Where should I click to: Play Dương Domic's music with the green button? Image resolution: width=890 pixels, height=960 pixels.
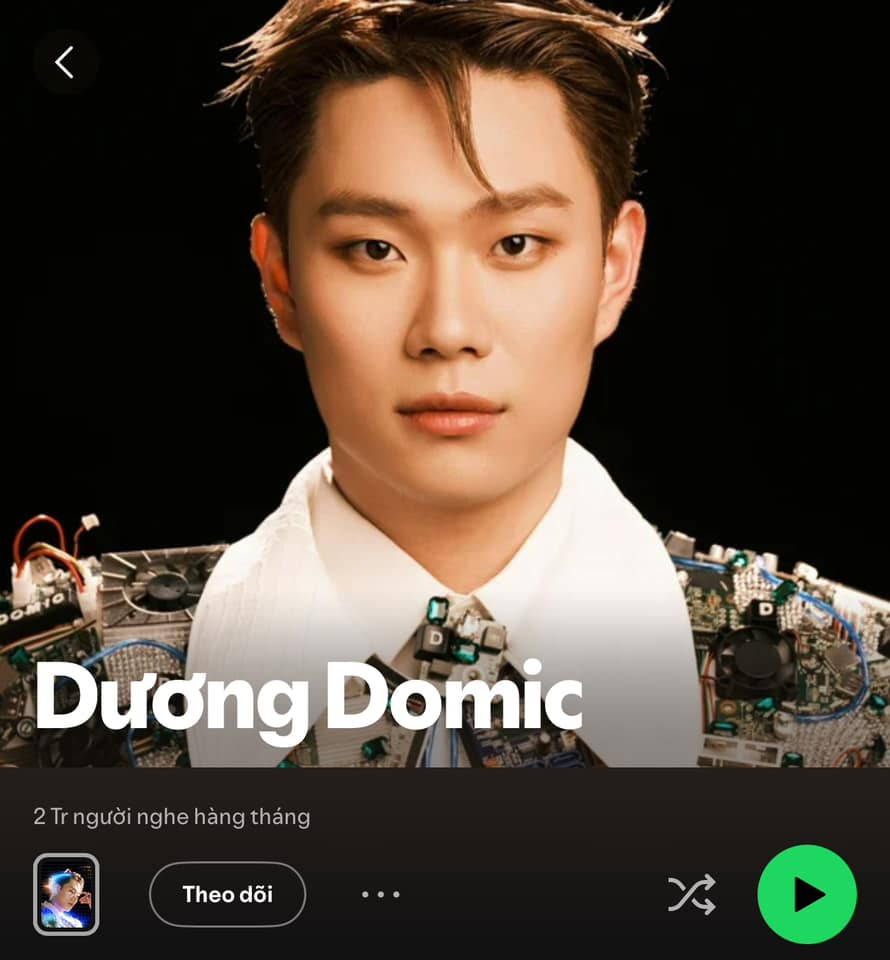point(807,895)
